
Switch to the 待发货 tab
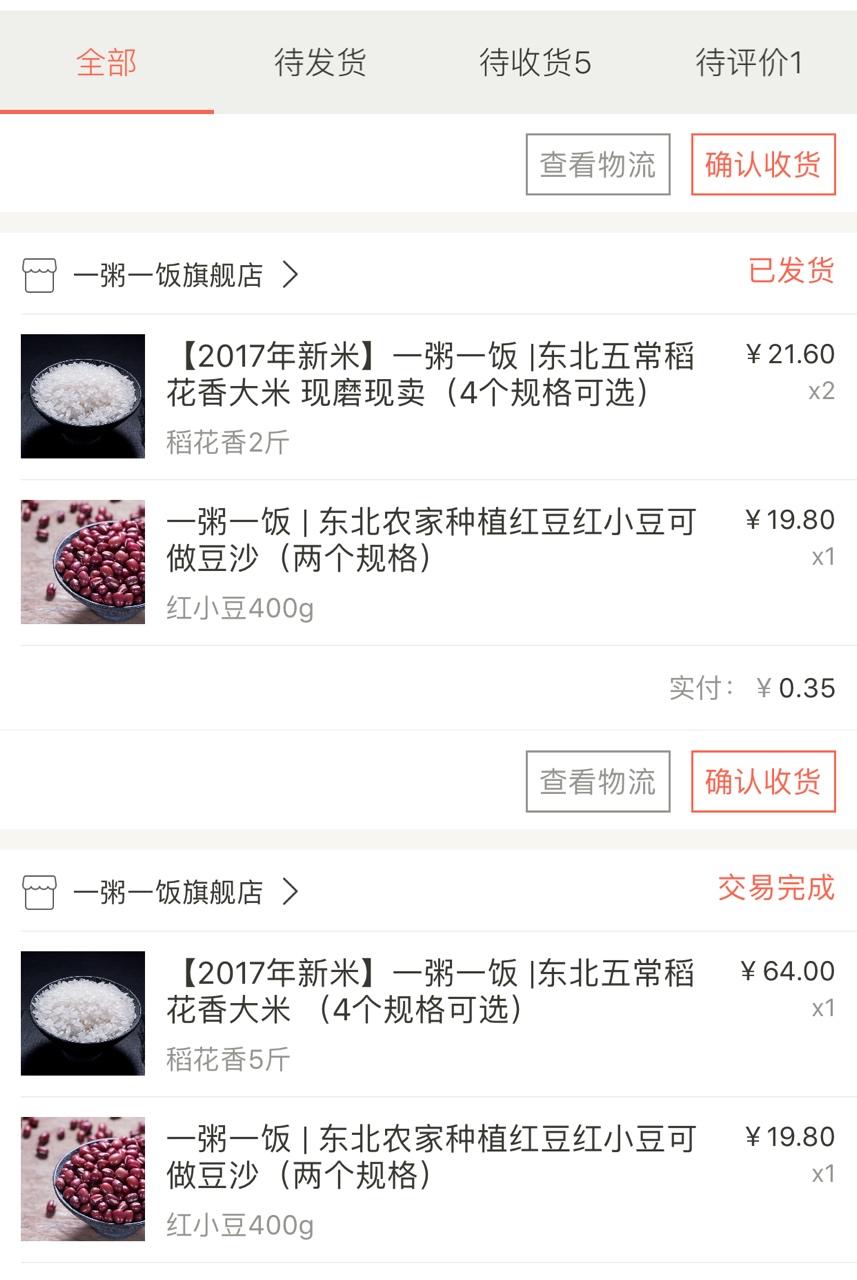320,63
